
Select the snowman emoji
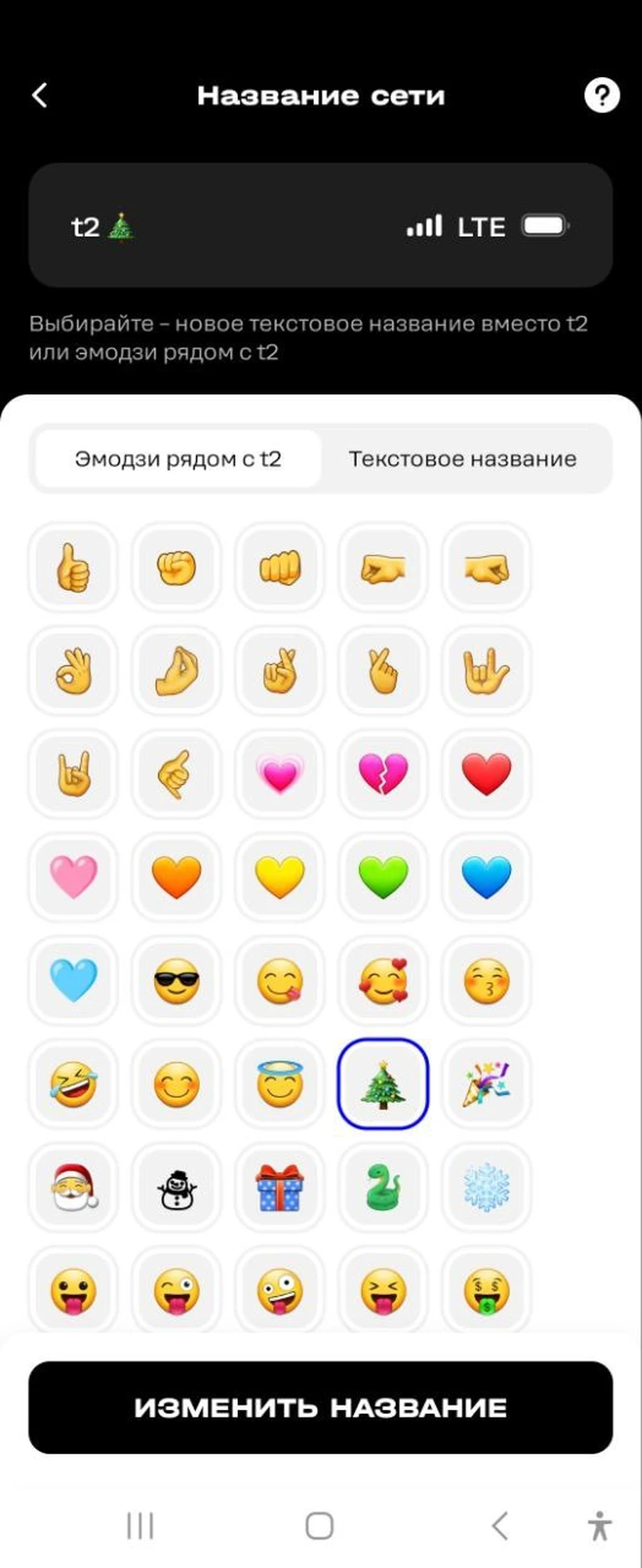(x=177, y=1187)
